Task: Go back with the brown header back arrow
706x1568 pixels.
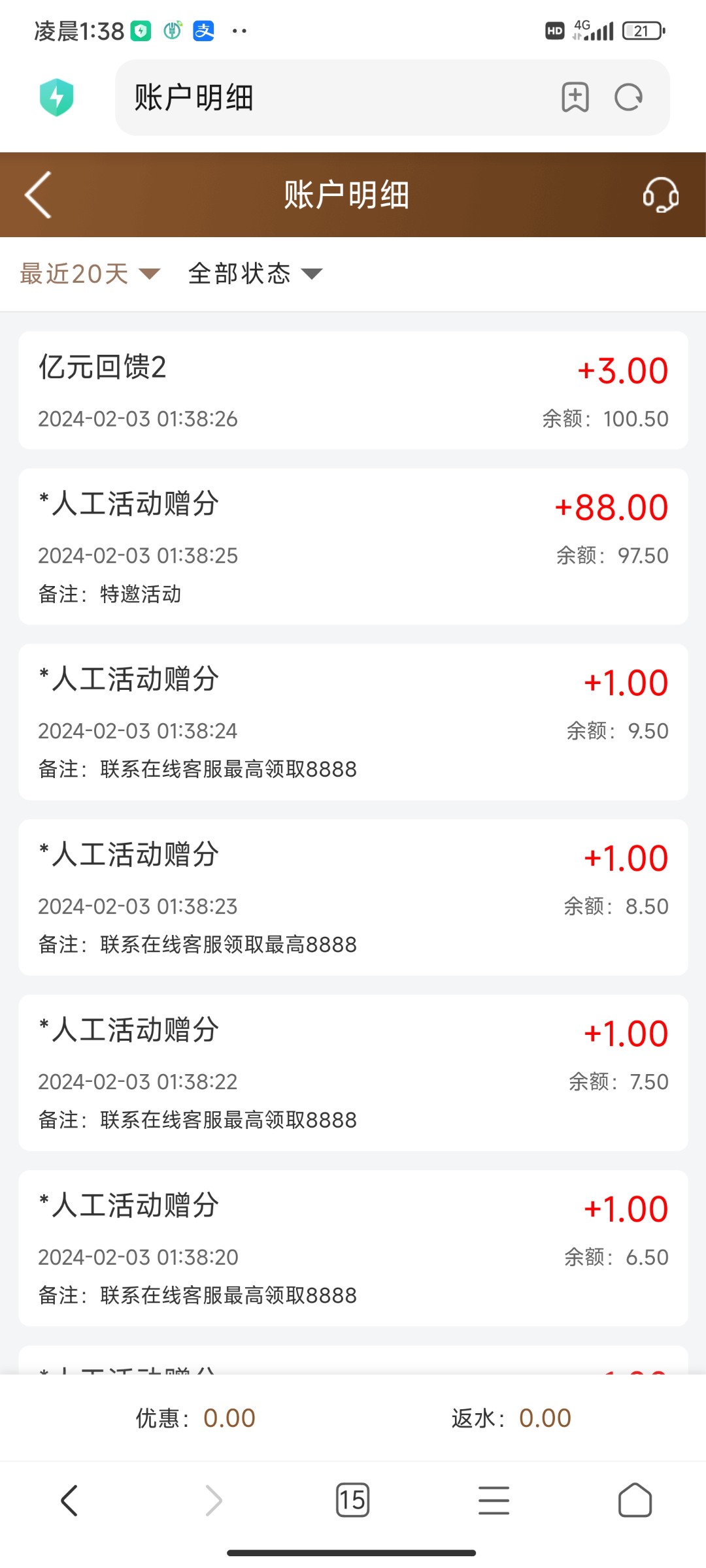Action: [x=37, y=195]
